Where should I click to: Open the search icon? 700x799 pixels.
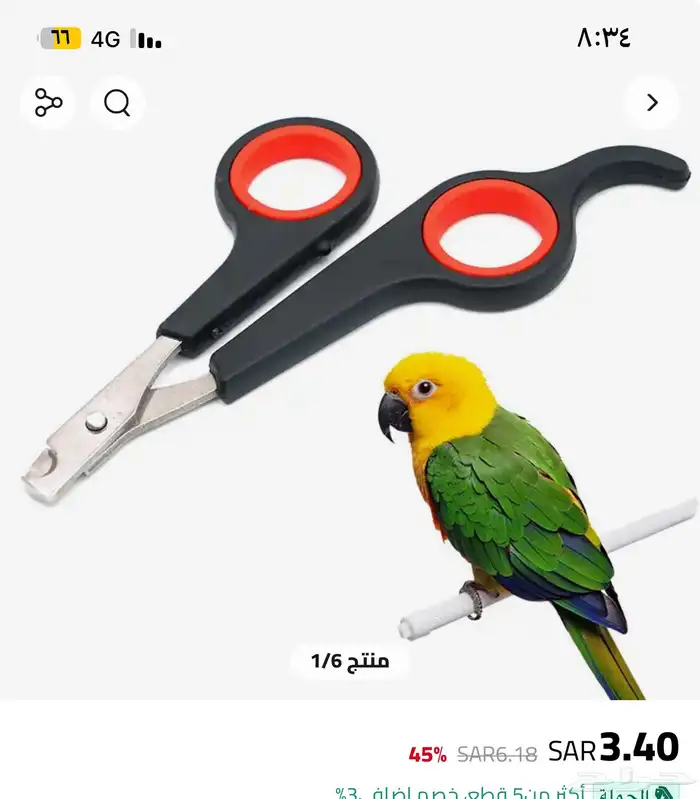point(117,102)
